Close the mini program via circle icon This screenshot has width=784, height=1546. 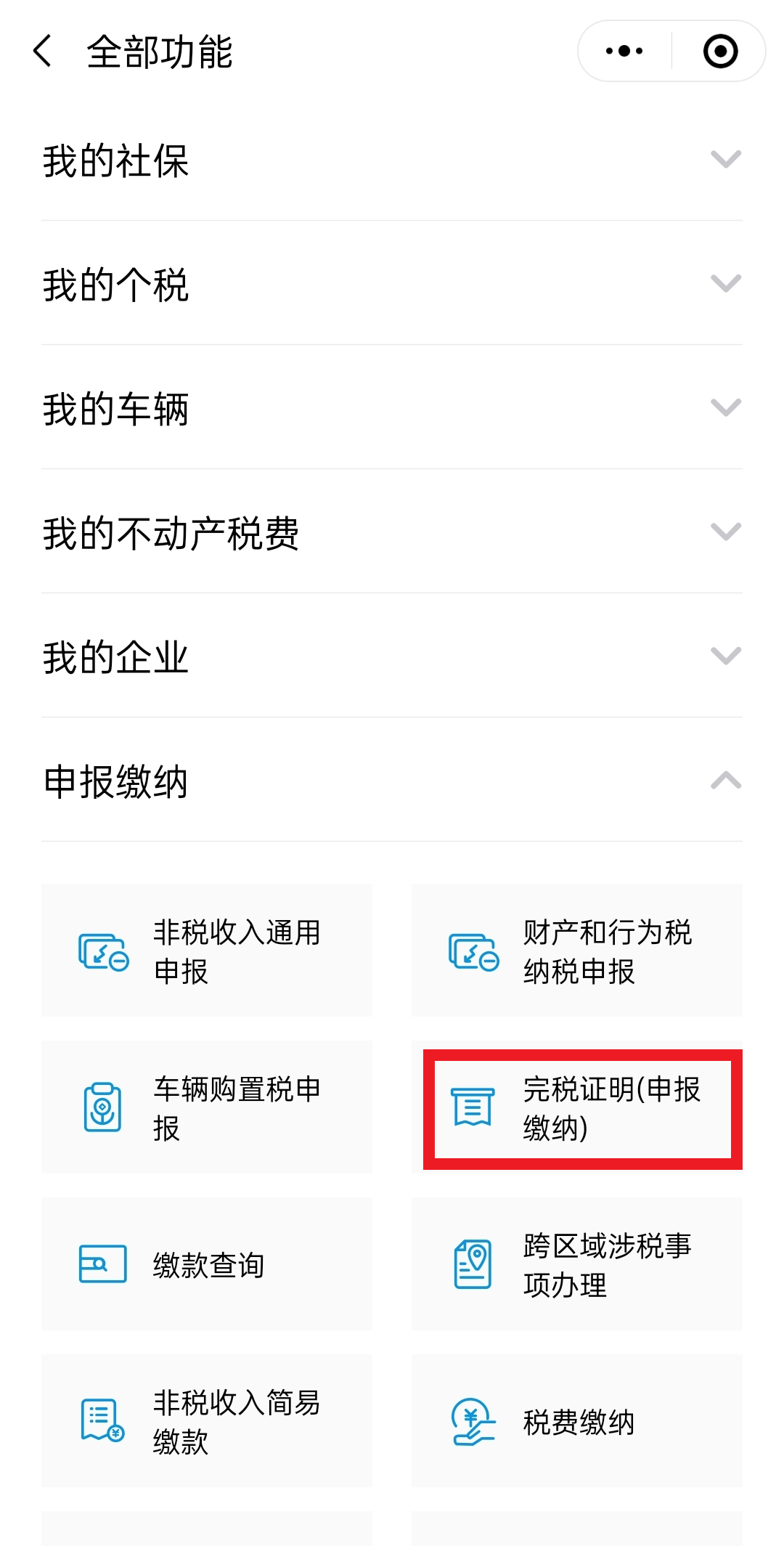pyautogui.click(x=720, y=51)
